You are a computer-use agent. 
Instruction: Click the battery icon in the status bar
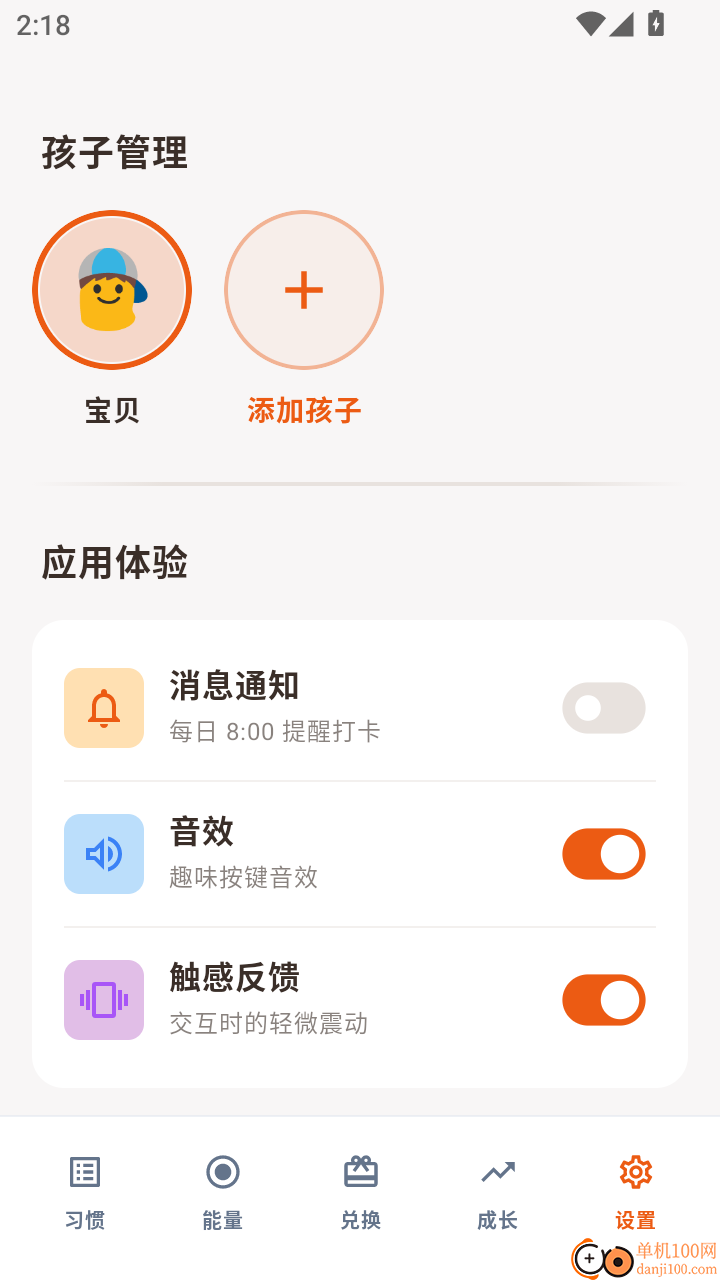coord(656,24)
